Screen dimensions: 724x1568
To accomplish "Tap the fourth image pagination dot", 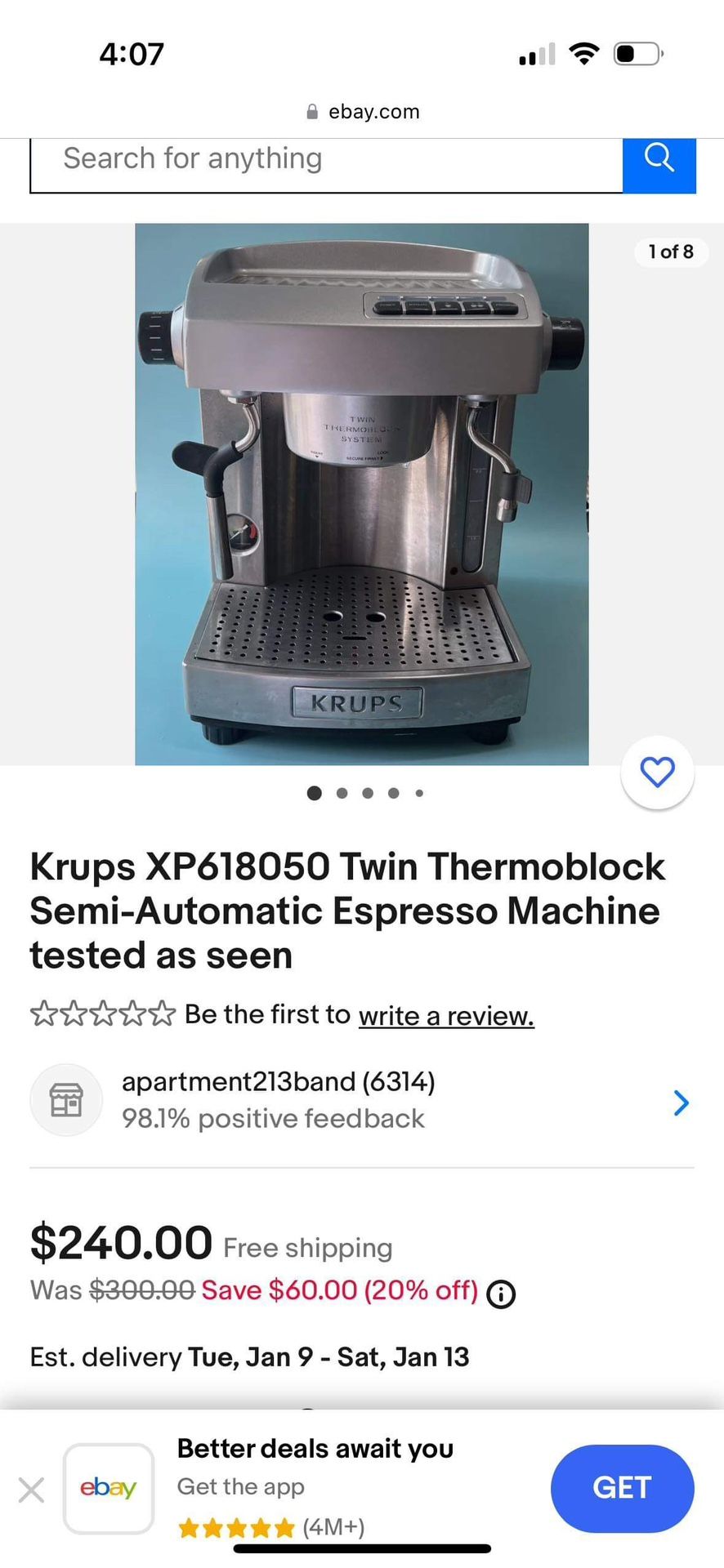I will click(x=393, y=792).
